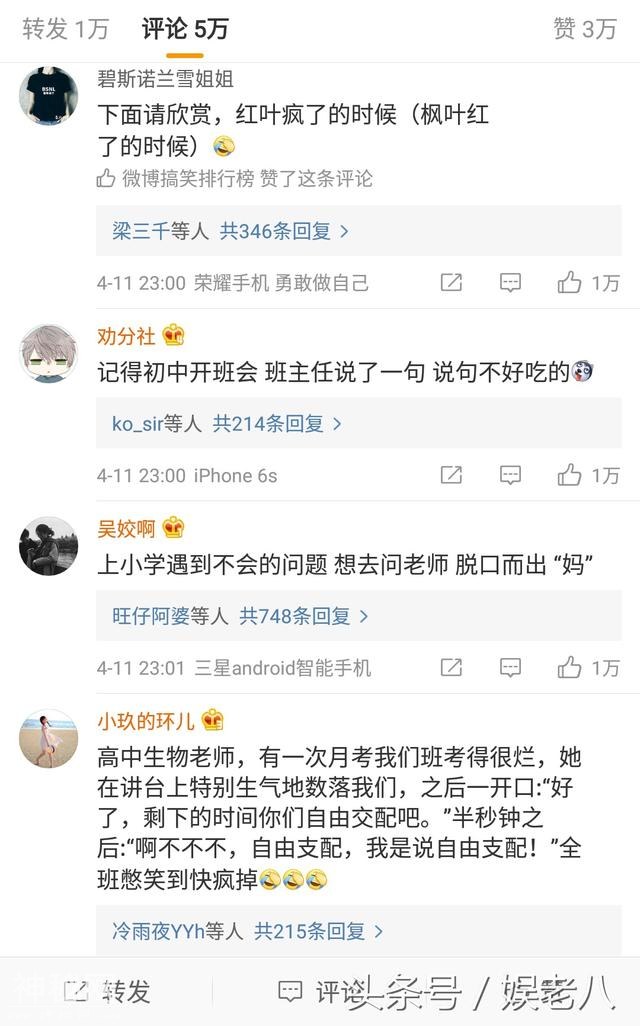Open 碧斯诺兰雪姐姐's profile avatar
The width and height of the screenshot is (640, 1026).
pos(48,96)
